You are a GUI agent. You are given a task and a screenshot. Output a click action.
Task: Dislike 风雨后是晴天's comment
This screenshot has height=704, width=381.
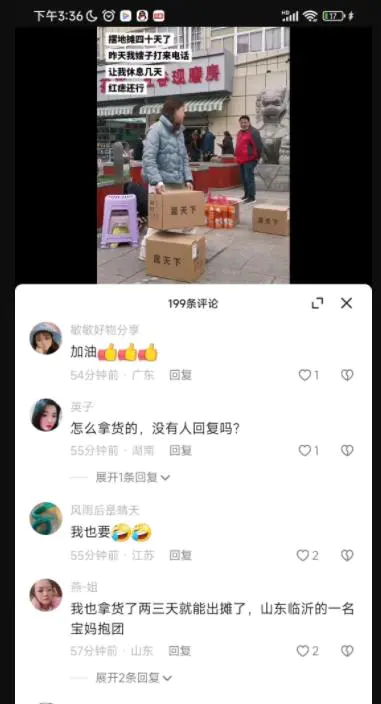(x=347, y=555)
